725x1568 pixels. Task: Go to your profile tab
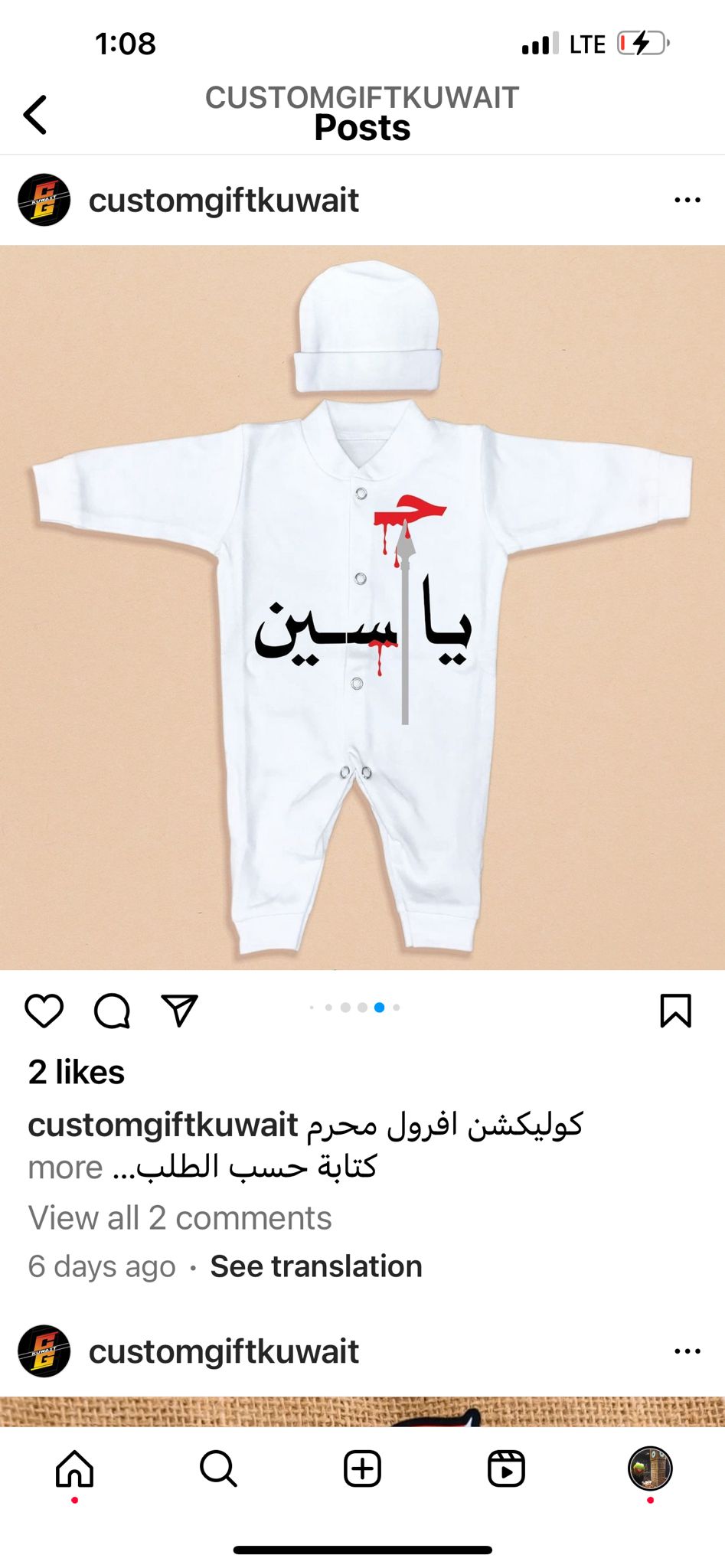coord(650,1468)
